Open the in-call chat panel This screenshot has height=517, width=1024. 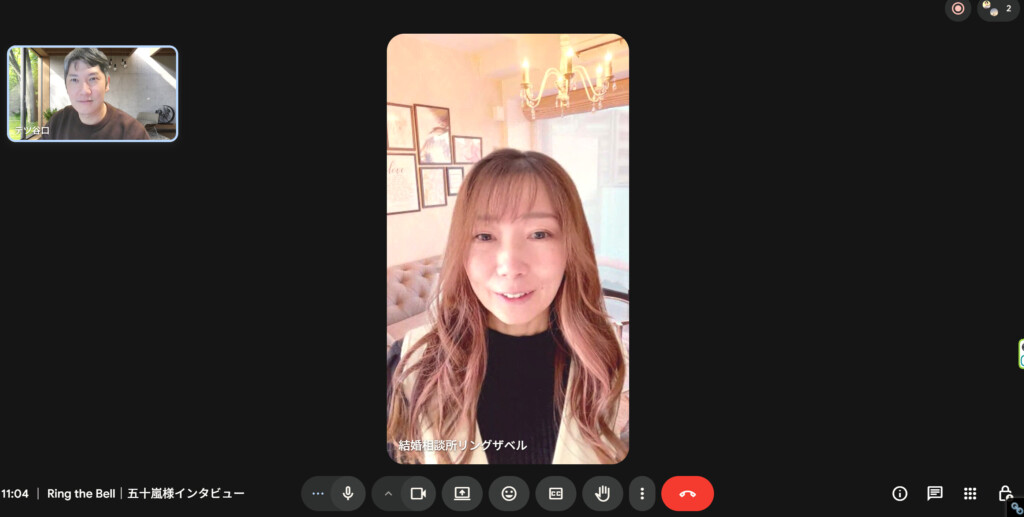pyautogui.click(x=935, y=493)
